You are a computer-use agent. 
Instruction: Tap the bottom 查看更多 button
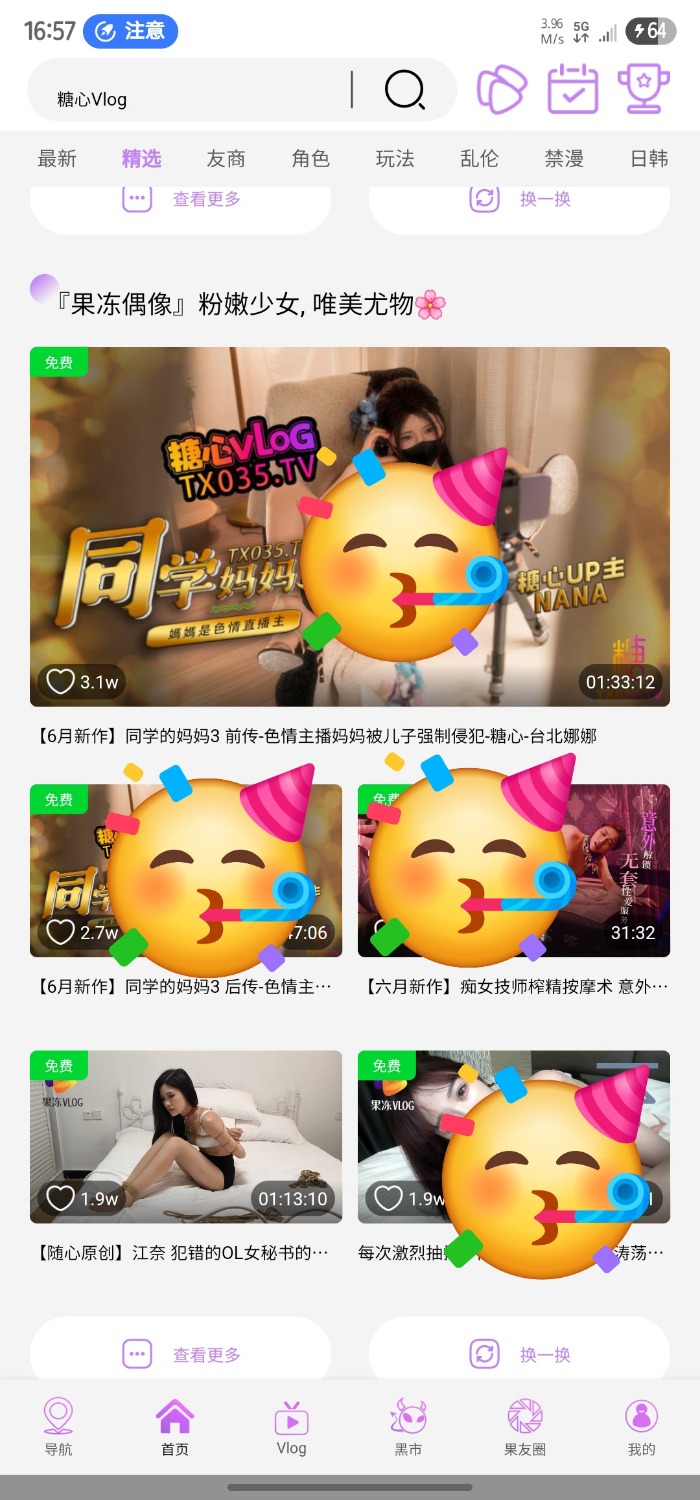(x=181, y=1354)
